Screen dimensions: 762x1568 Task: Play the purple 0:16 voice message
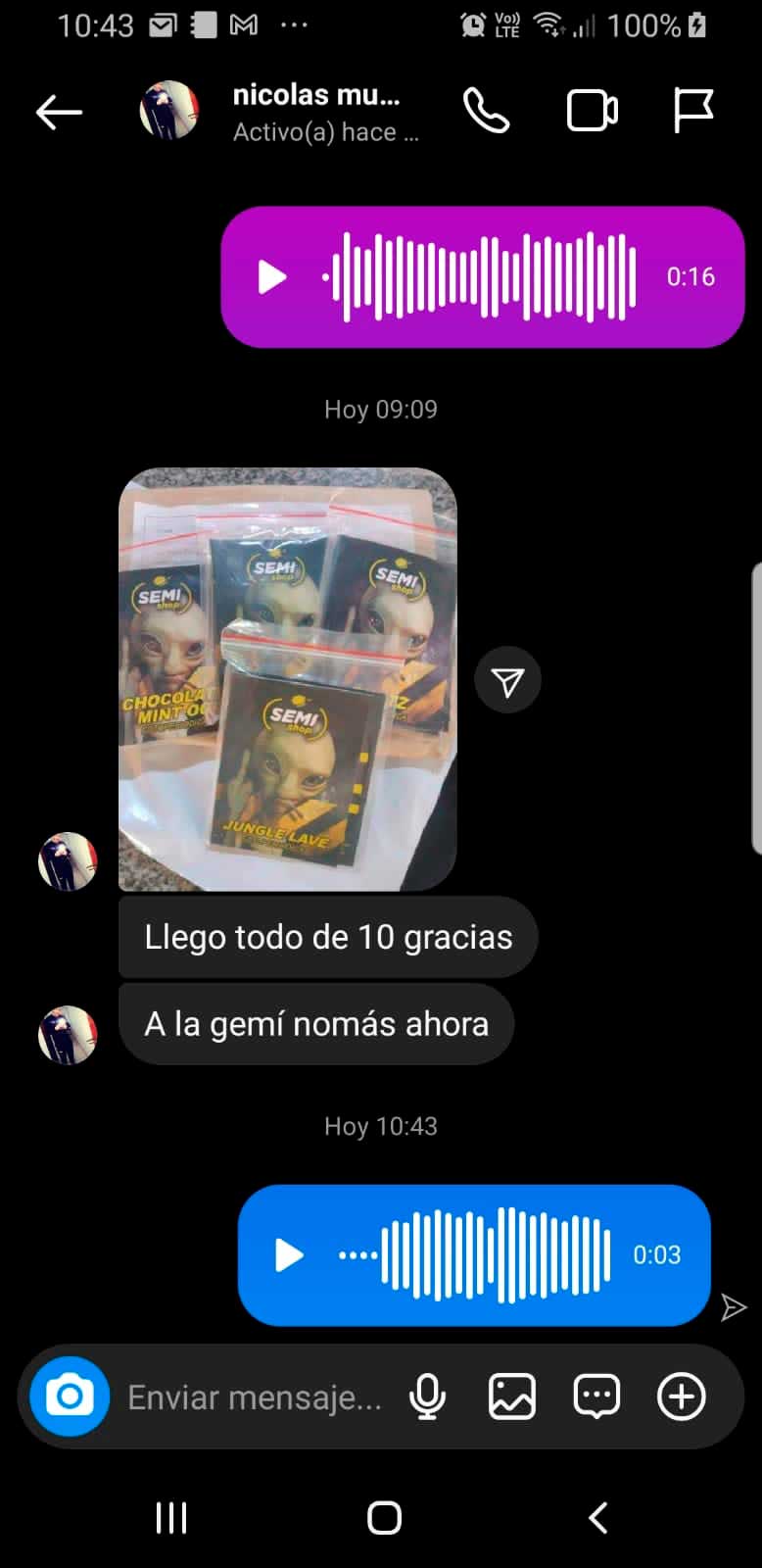pyautogui.click(x=271, y=276)
